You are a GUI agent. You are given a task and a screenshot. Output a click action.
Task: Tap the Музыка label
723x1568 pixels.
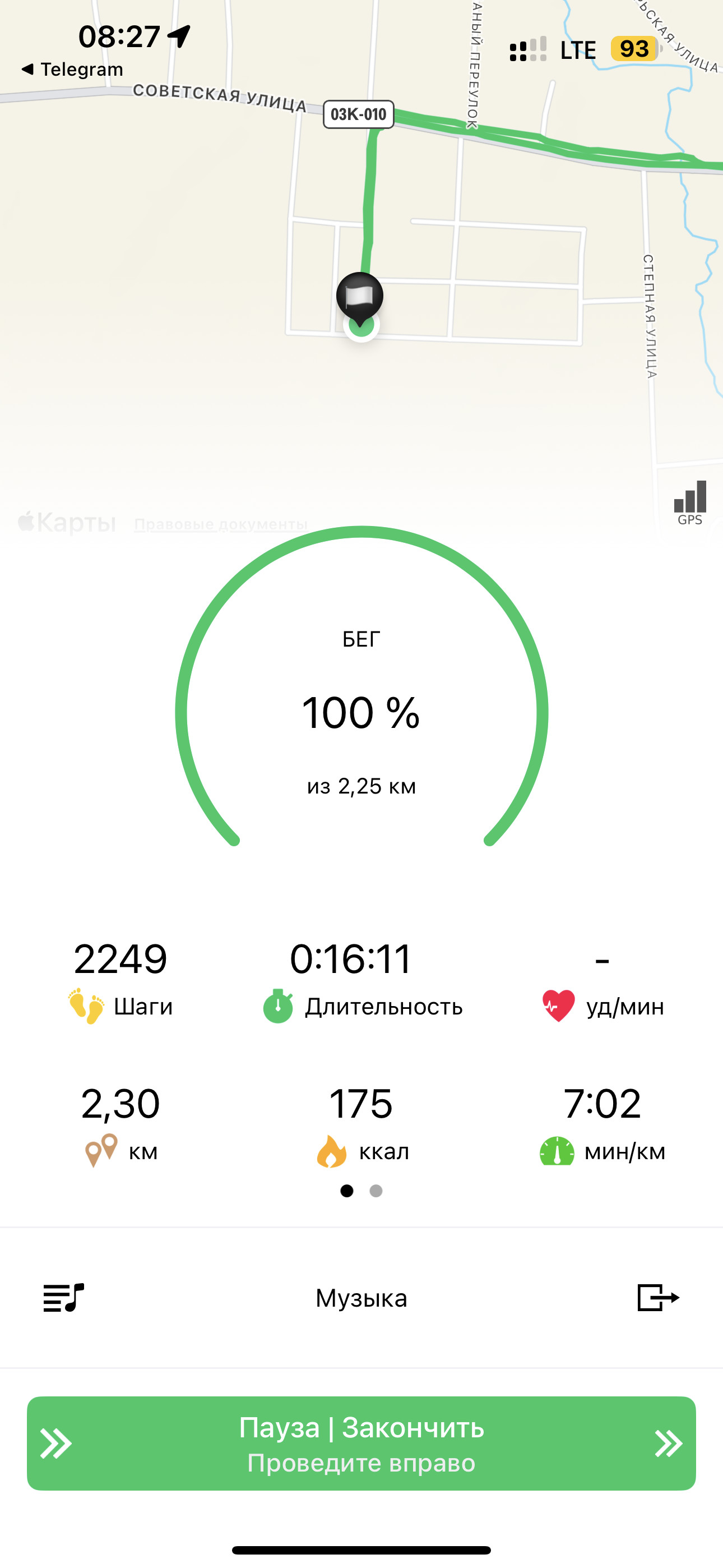click(x=361, y=1298)
